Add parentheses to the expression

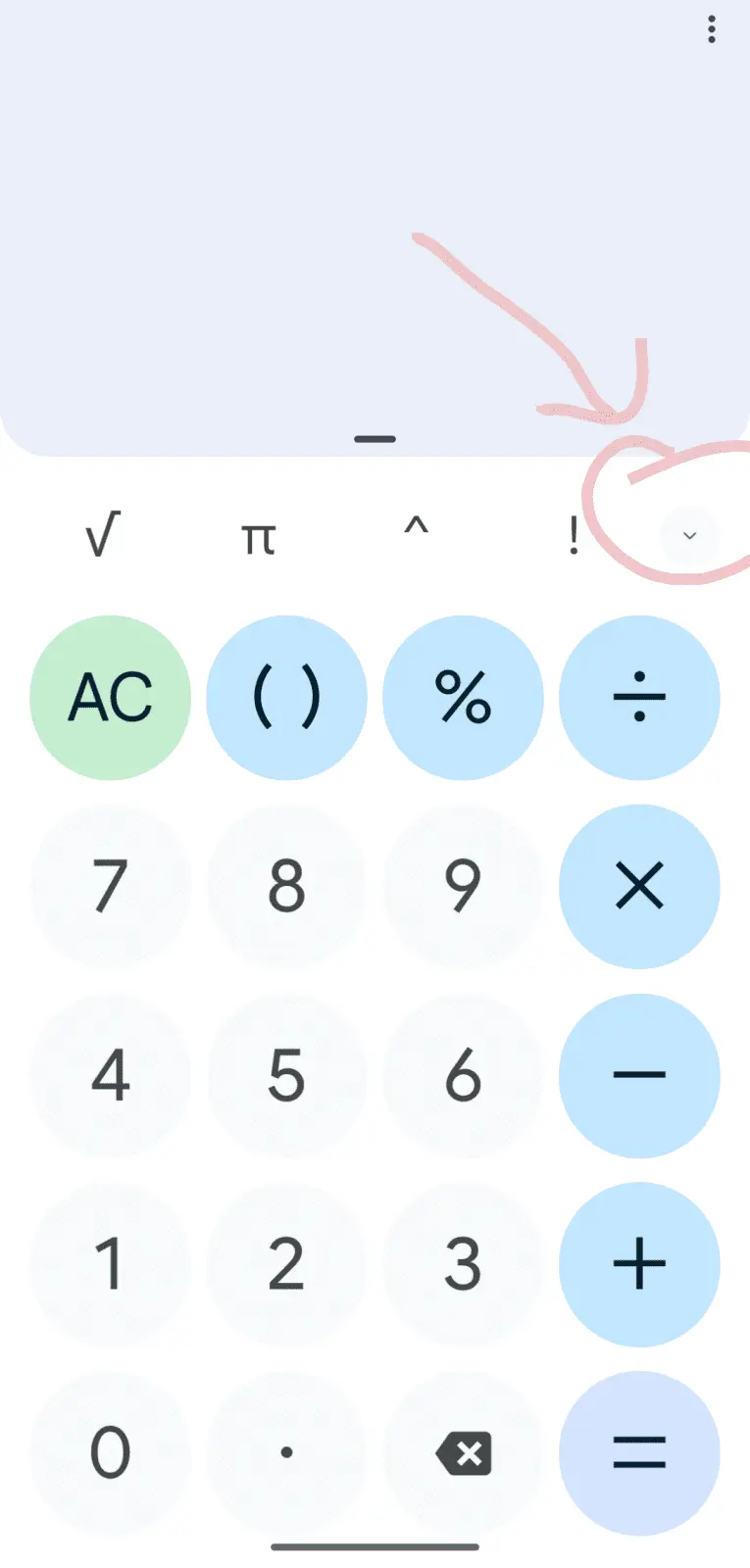[x=286, y=698]
